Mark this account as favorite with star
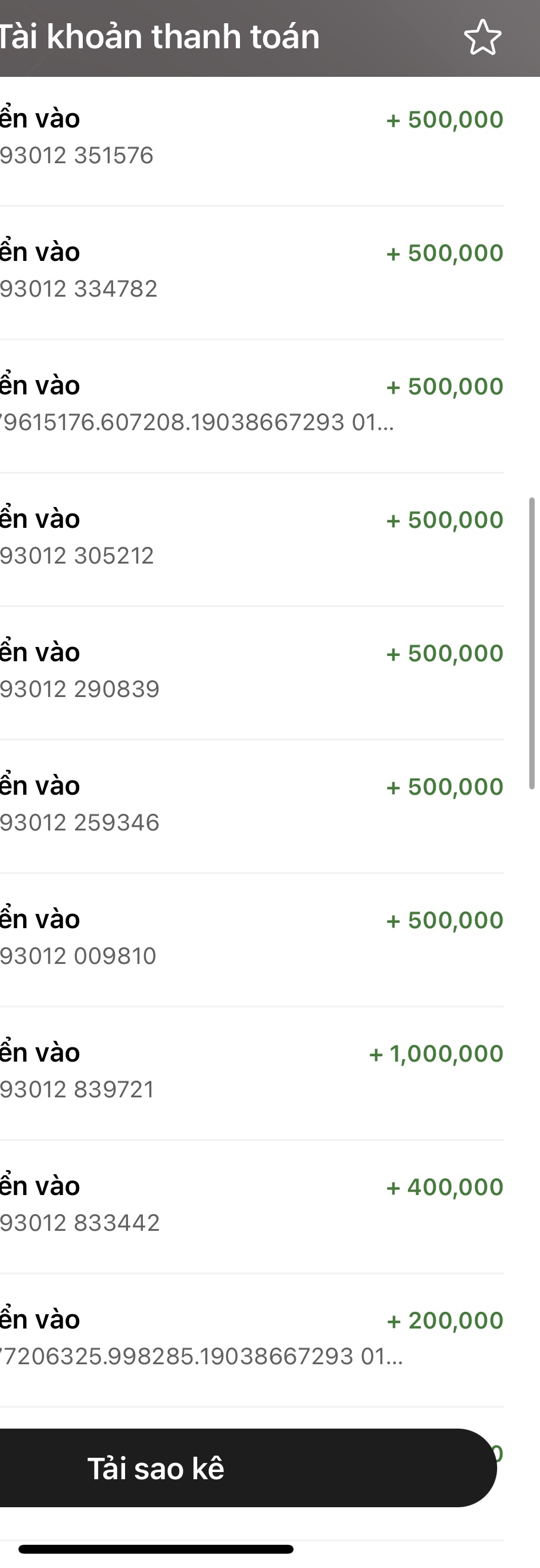The height and width of the screenshot is (1568, 540). point(482,38)
